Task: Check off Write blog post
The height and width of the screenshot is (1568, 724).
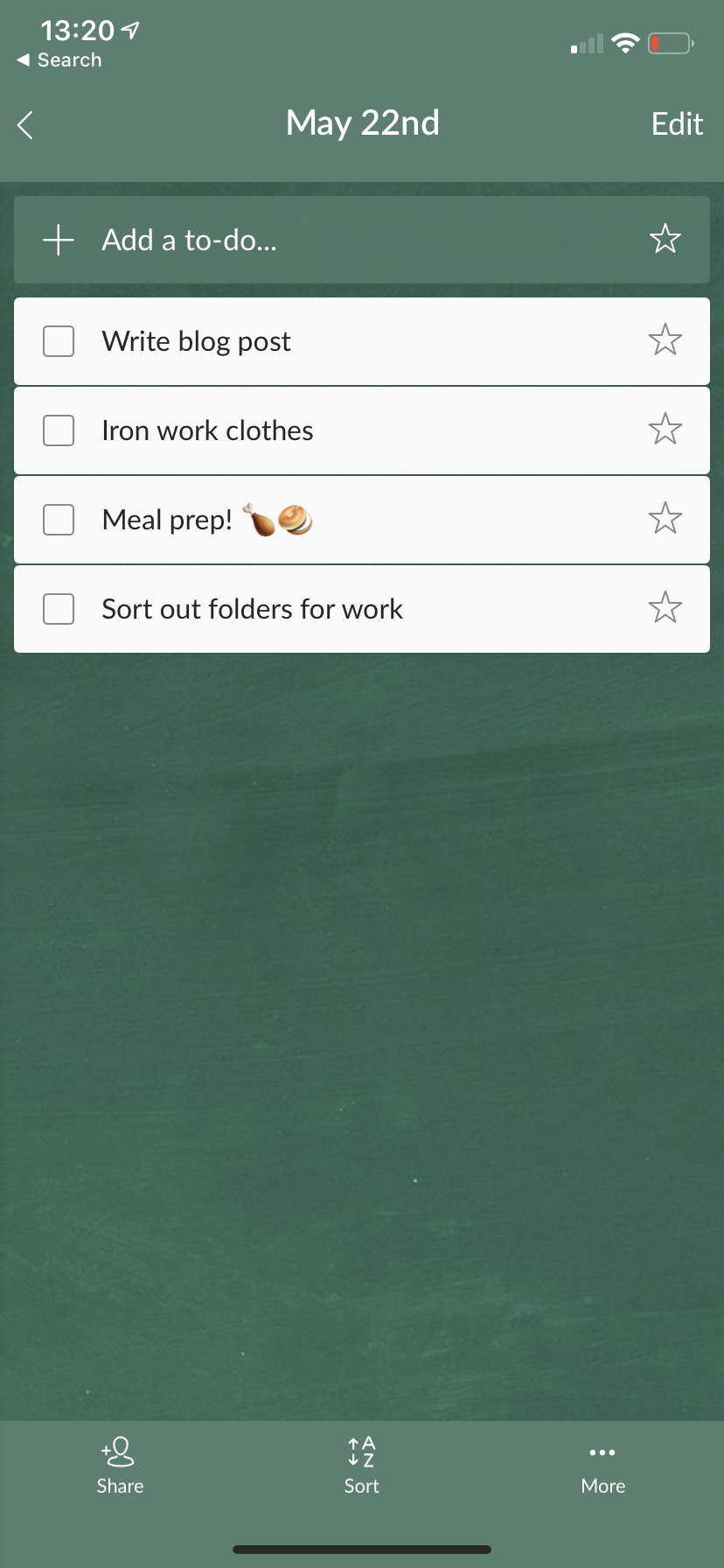Action: click(59, 341)
